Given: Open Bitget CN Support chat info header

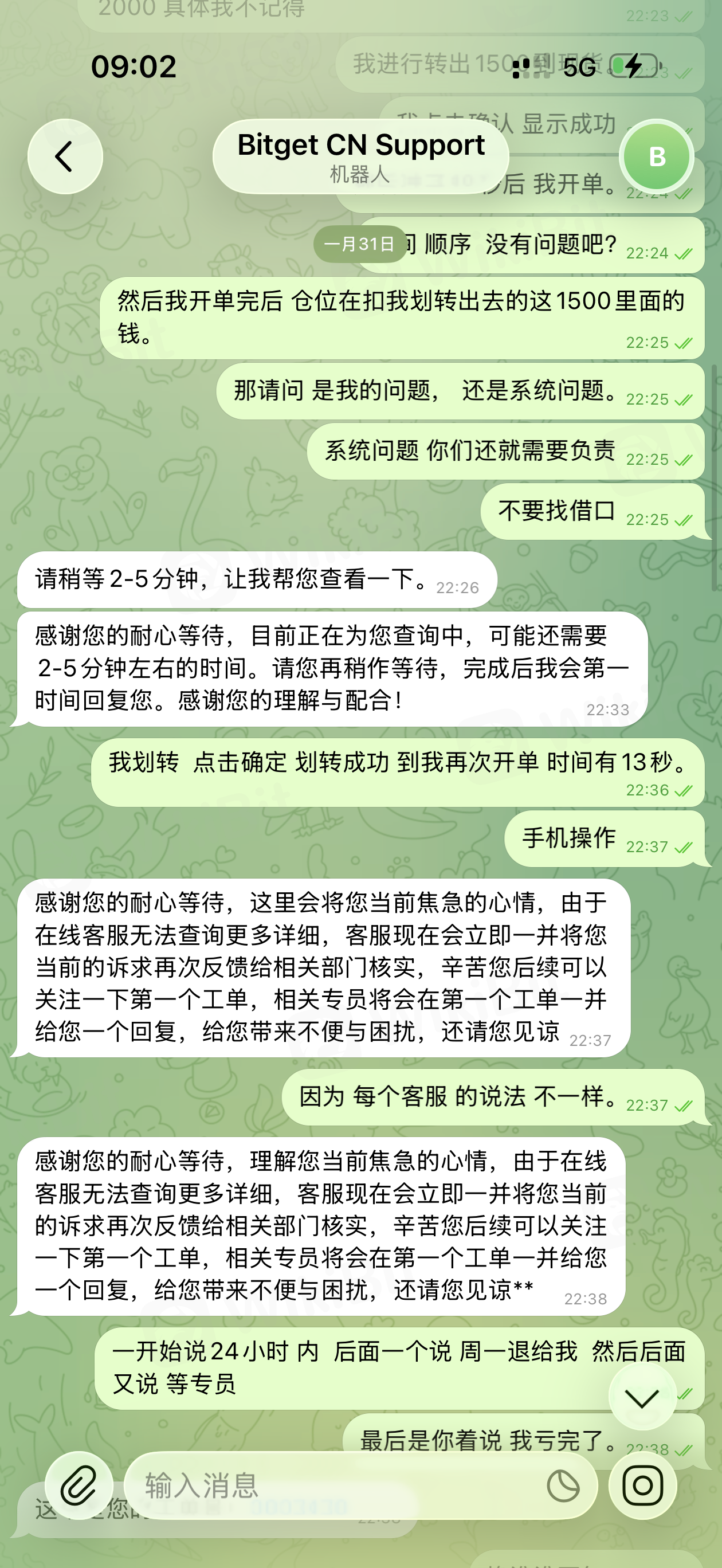Looking at the screenshot, I should 360,156.
